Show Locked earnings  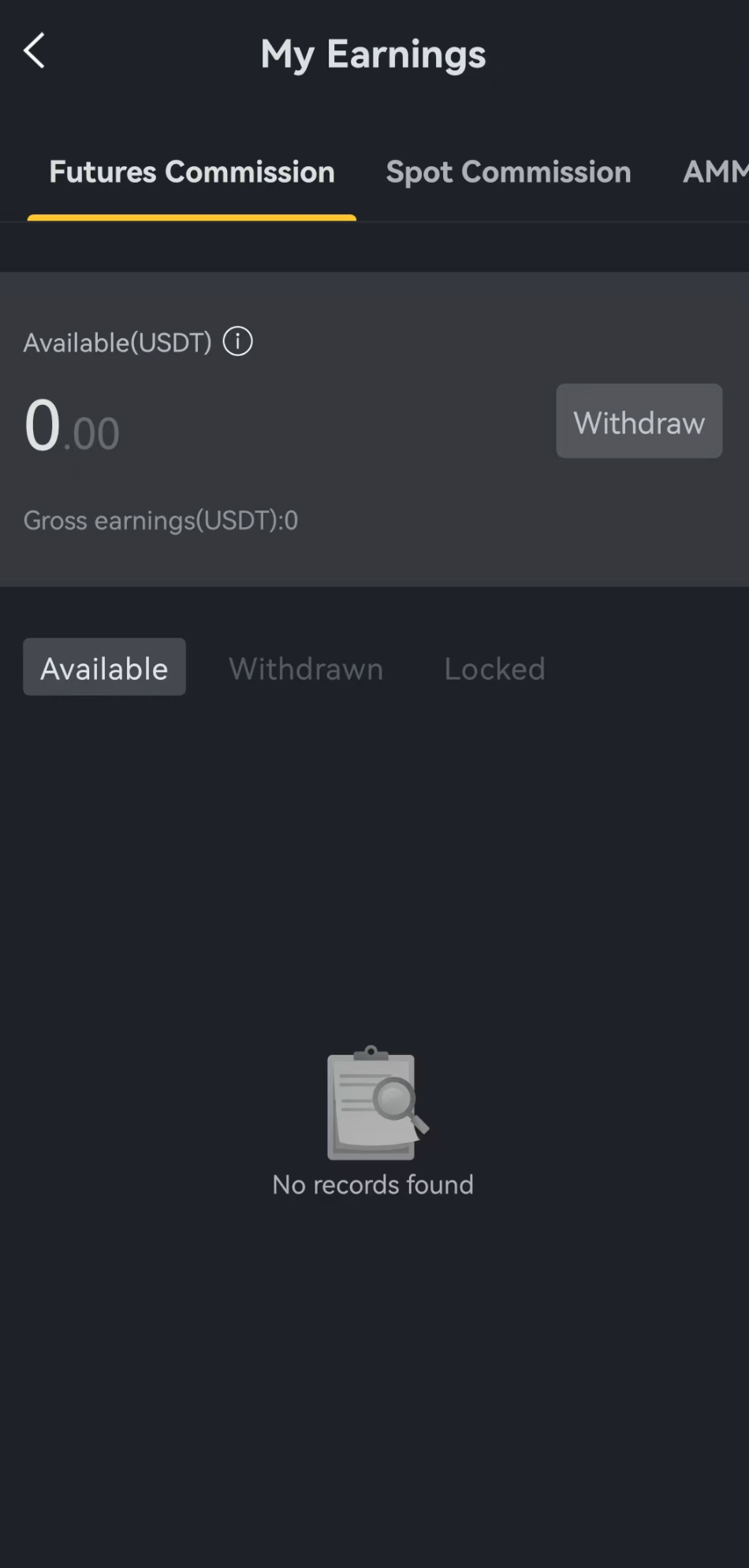(494, 669)
